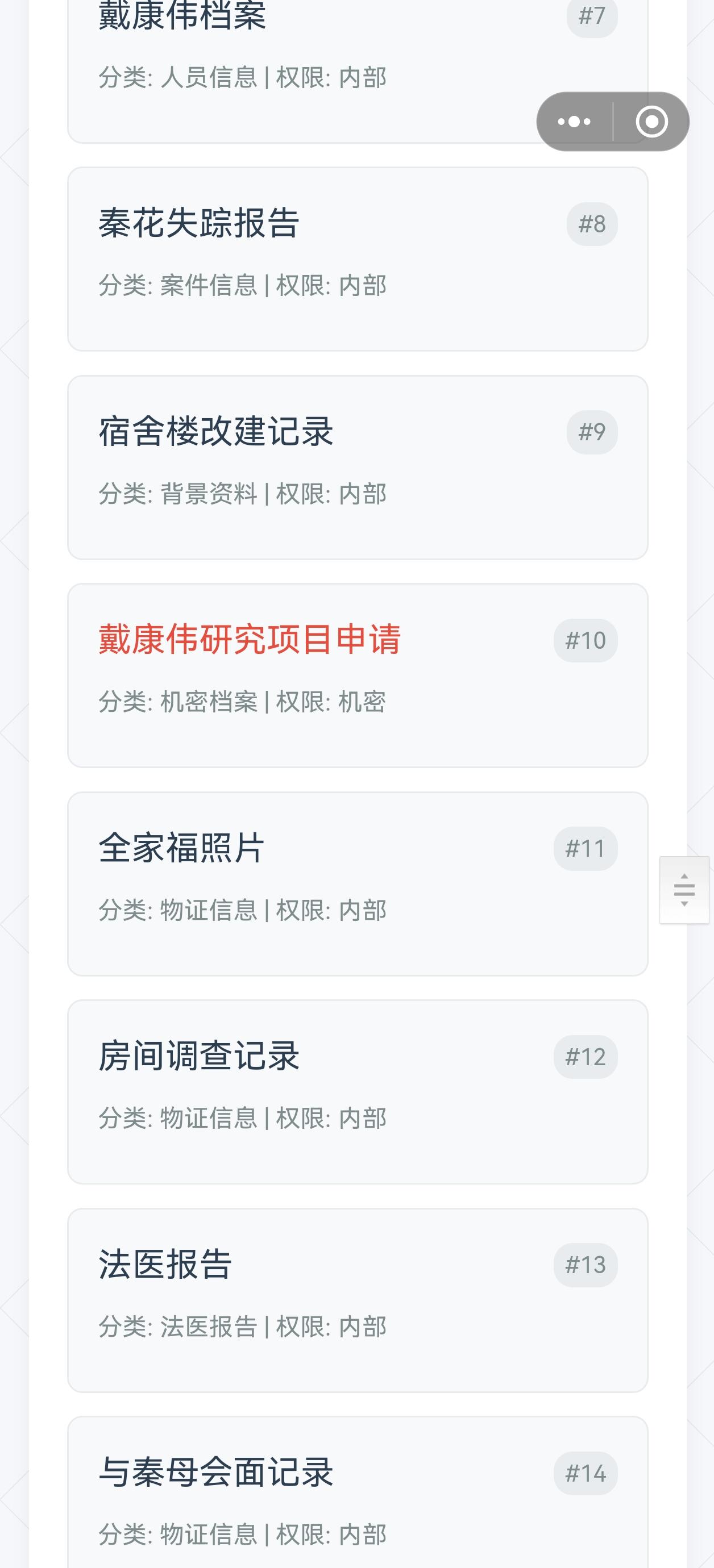Open the 与秦母会面记录 card
This screenshot has height=1568, width=714.
click(x=358, y=1492)
